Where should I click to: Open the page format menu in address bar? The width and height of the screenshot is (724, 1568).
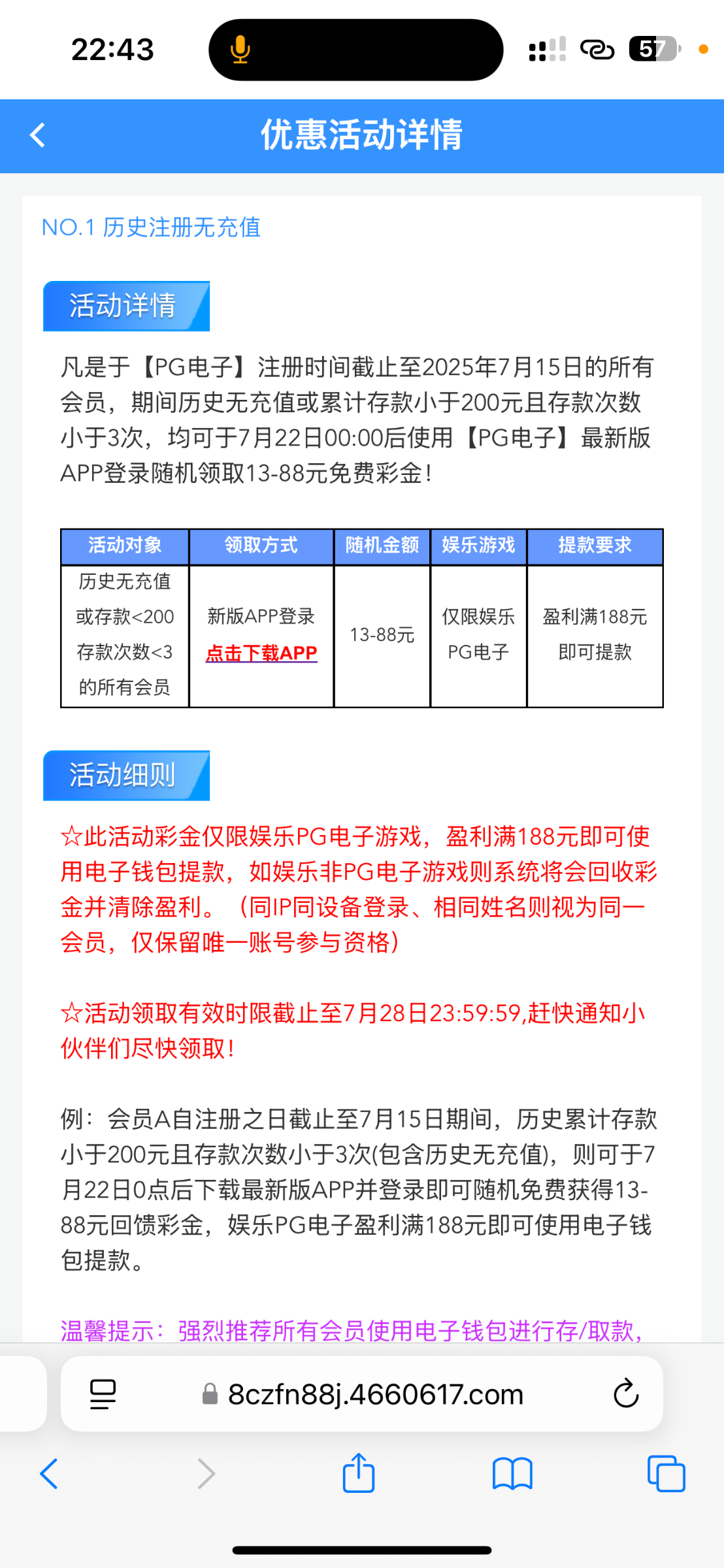(x=103, y=1394)
